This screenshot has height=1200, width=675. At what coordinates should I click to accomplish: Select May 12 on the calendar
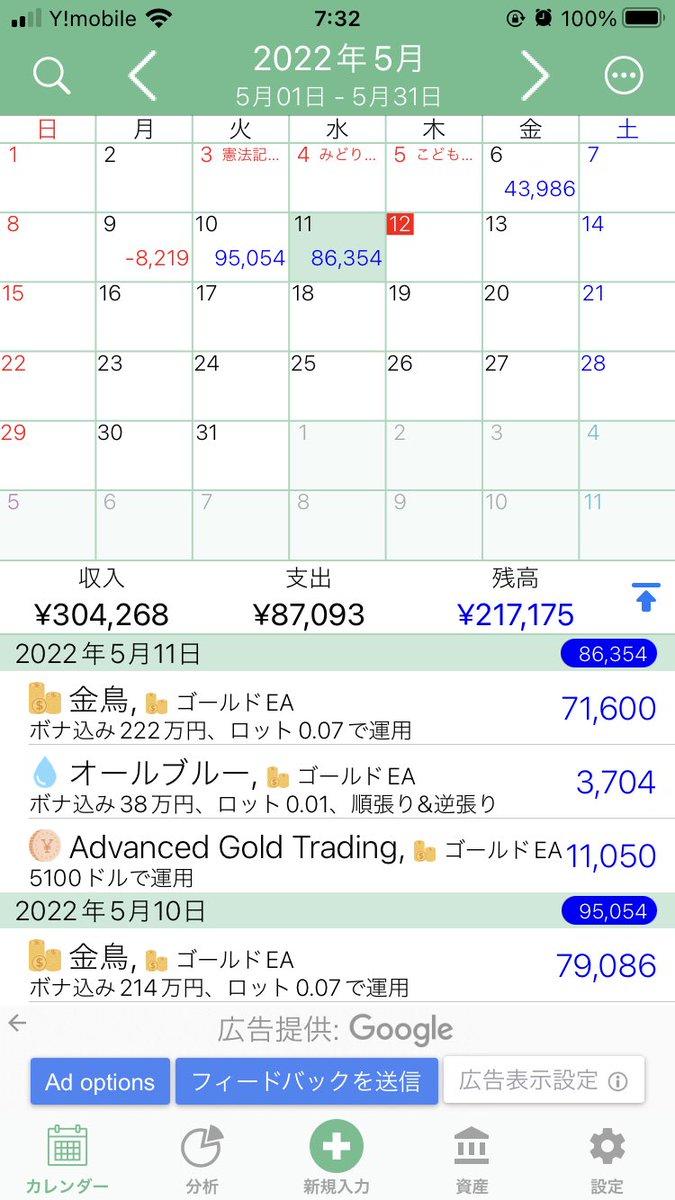pos(434,246)
